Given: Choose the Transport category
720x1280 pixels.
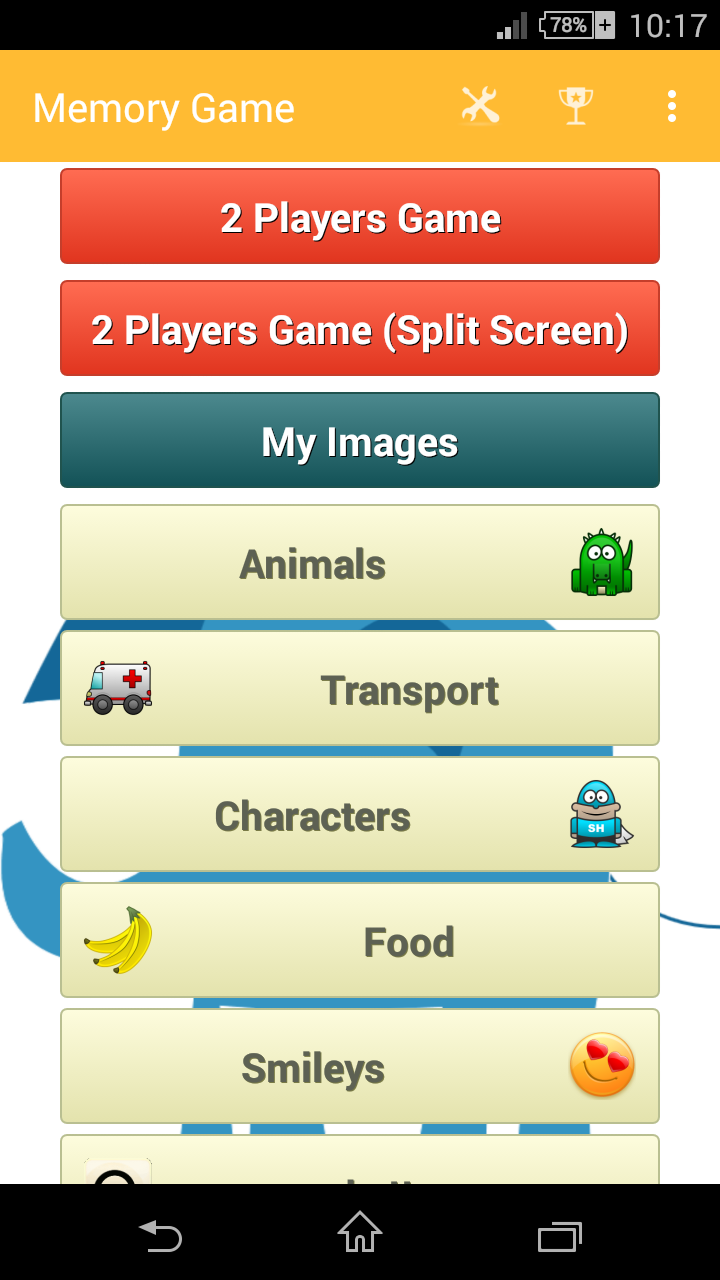Looking at the screenshot, I should (x=360, y=688).
